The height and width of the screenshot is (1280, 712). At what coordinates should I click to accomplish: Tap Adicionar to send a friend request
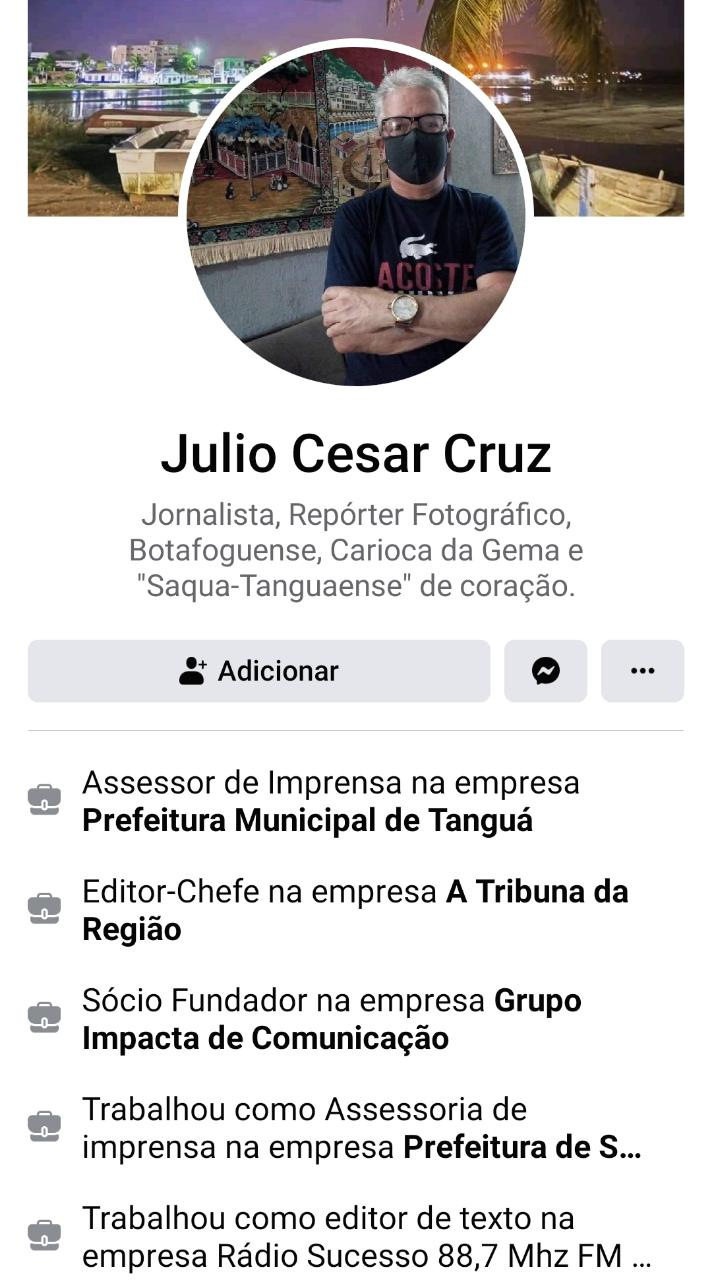pos(259,671)
